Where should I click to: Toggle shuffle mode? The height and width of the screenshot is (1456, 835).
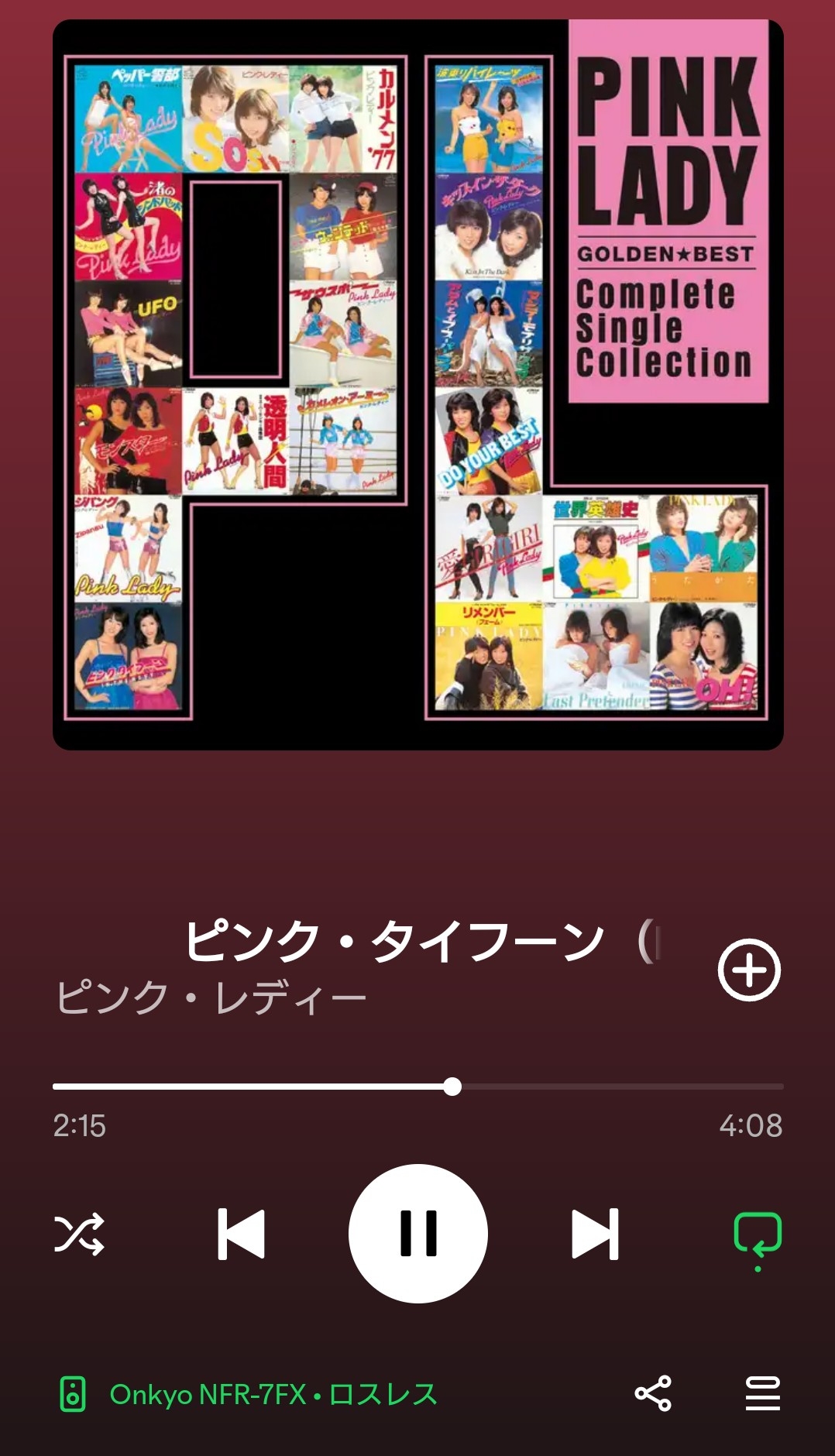tap(79, 1234)
